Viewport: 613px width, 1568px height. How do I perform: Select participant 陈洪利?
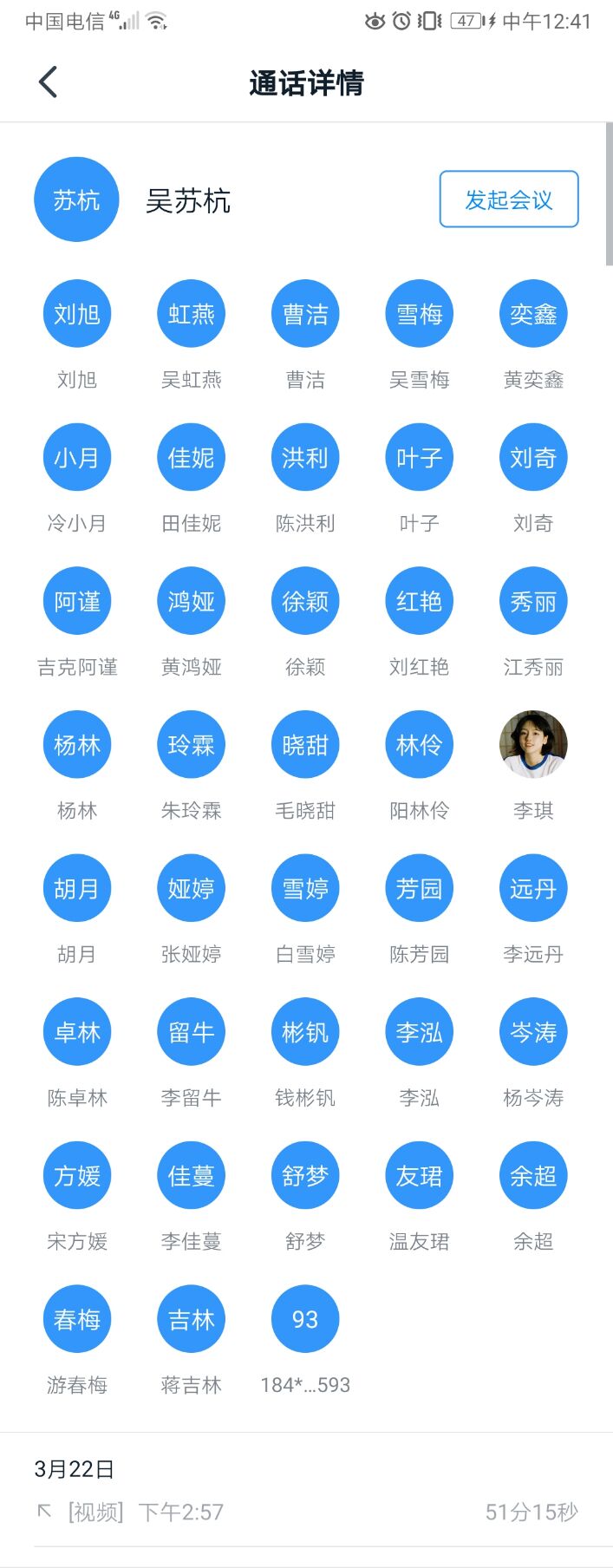305,458
